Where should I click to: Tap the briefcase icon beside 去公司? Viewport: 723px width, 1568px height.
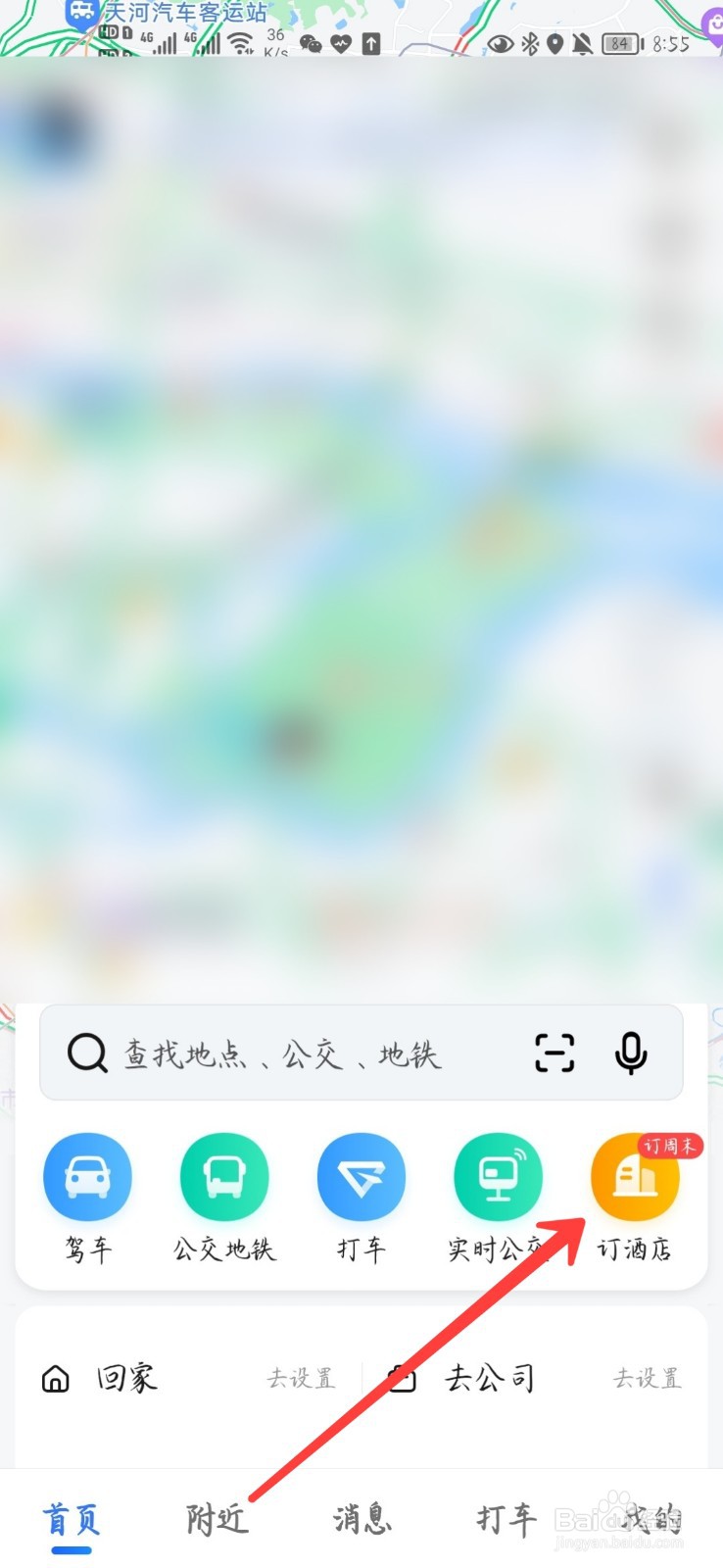402,1378
